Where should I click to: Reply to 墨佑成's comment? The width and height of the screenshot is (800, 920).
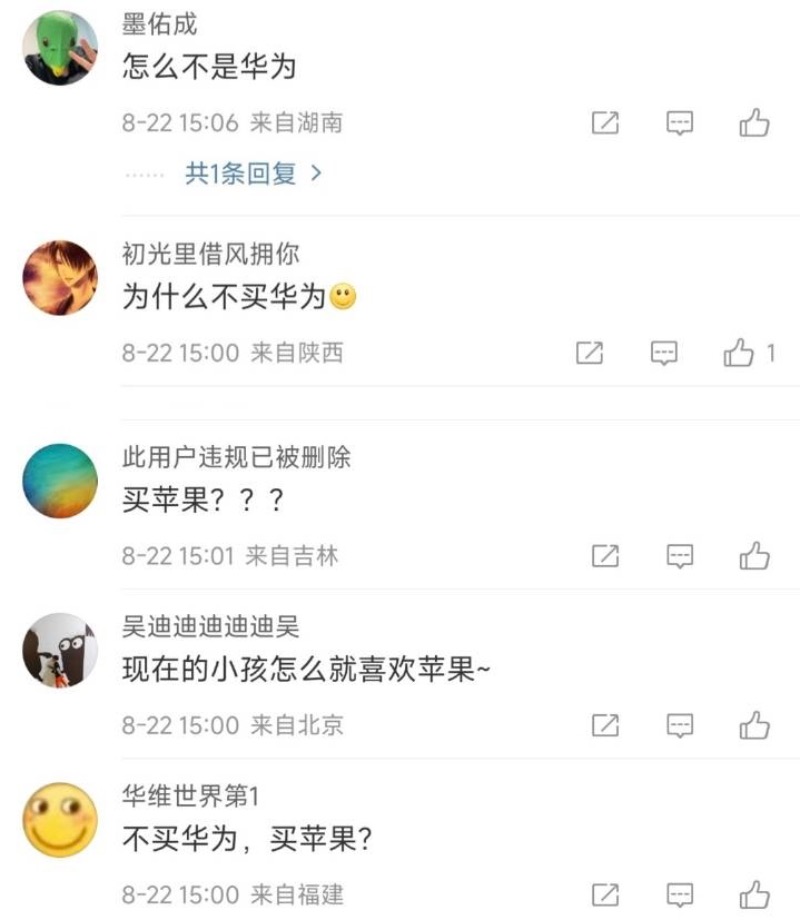tap(680, 123)
